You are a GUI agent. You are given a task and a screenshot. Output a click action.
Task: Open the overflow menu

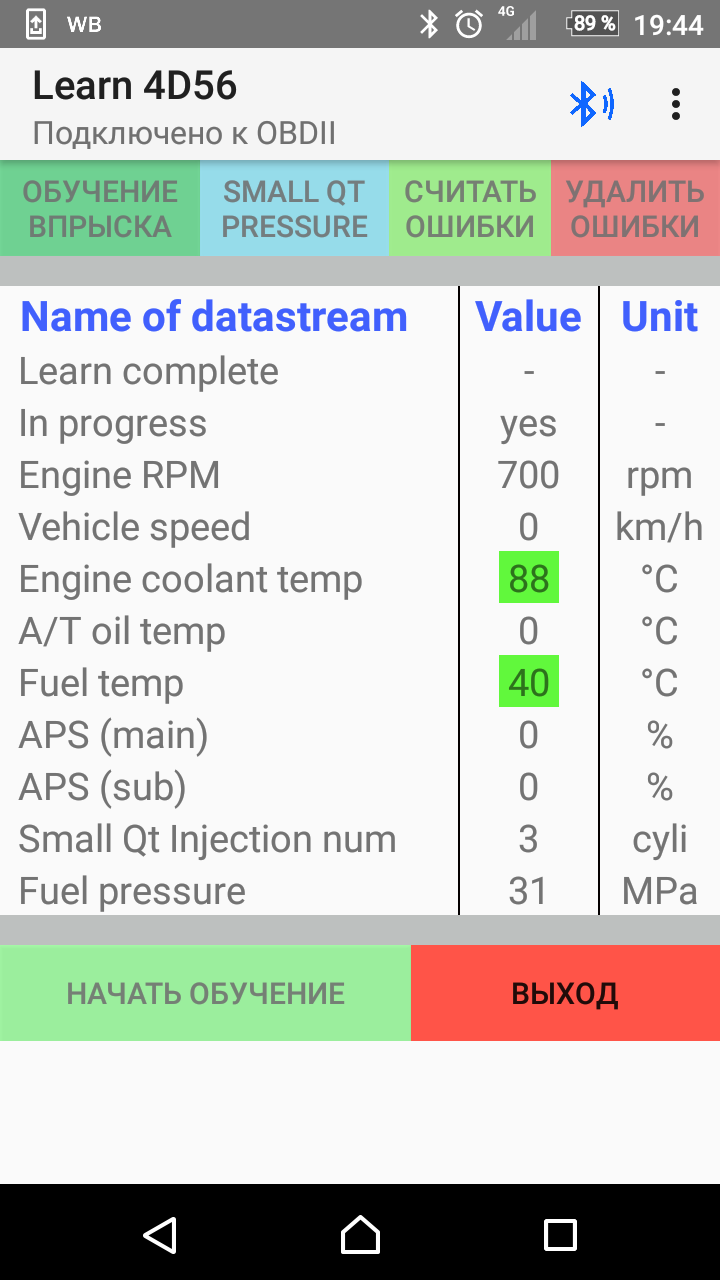point(676,104)
